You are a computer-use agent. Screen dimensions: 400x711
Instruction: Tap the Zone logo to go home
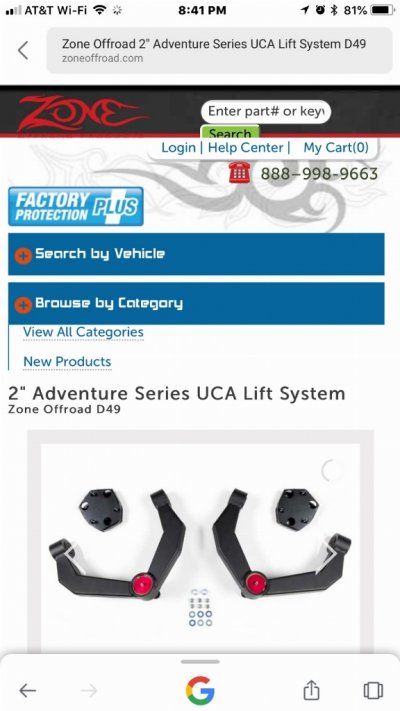pos(81,113)
